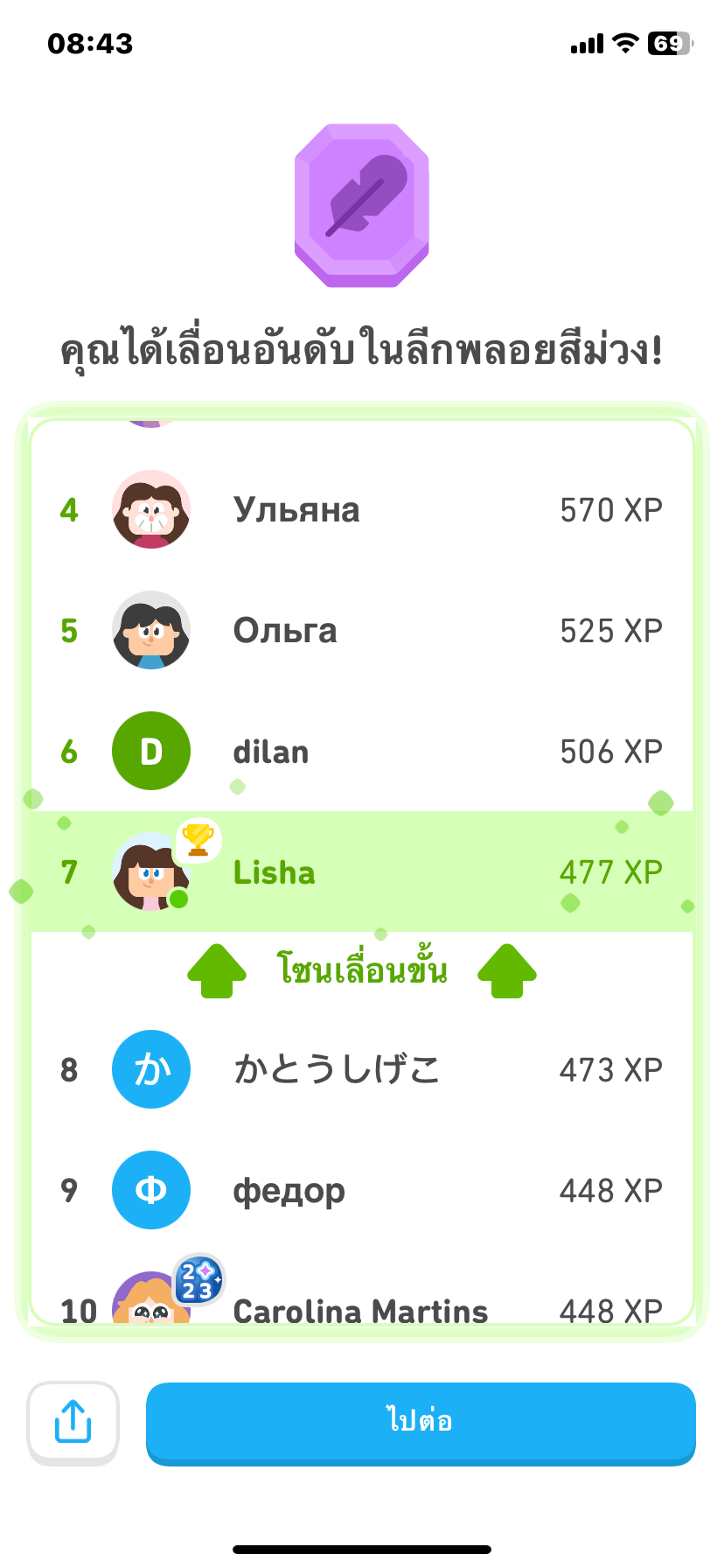
Task: Open Carolina Martins' profile
Action: [x=361, y=1307]
